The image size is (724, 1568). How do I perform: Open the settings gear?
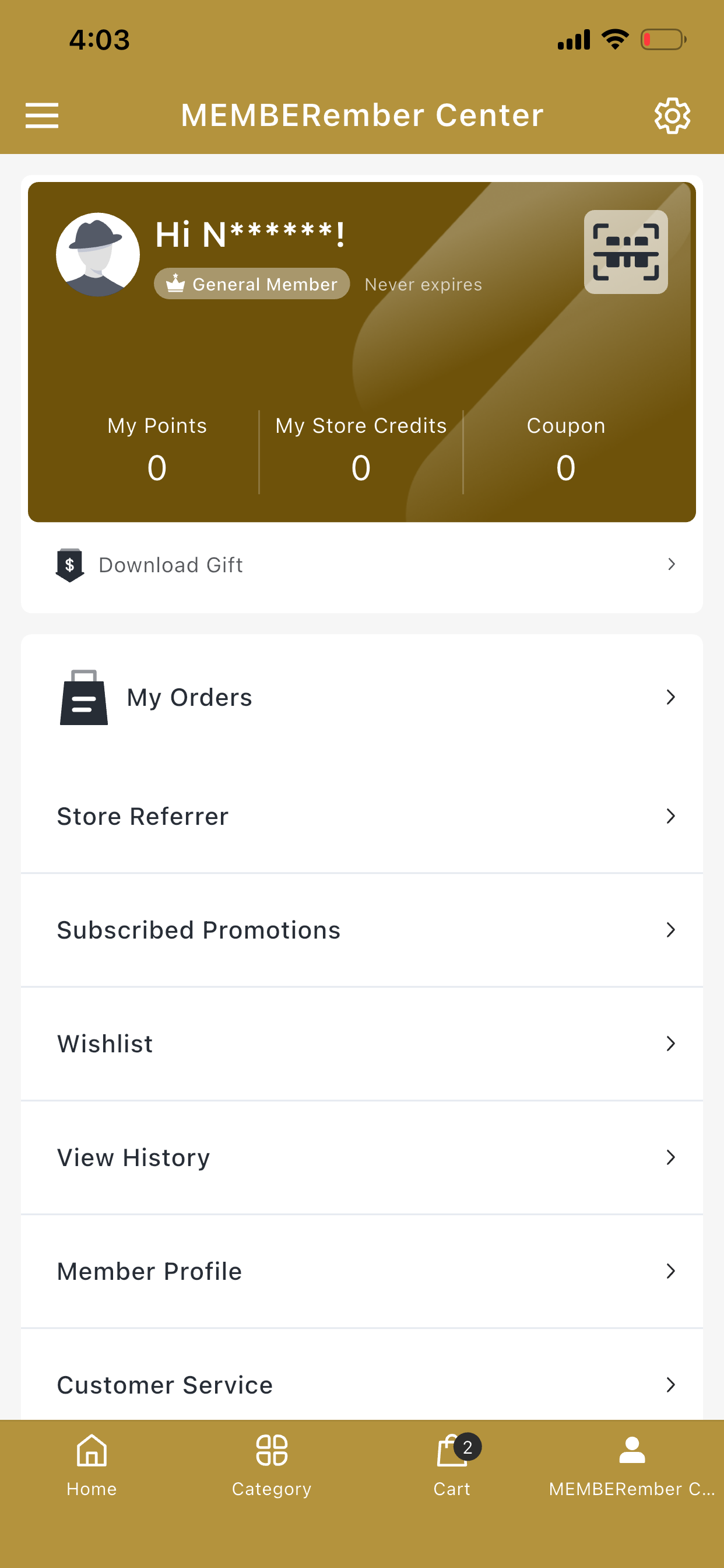[x=672, y=116]
